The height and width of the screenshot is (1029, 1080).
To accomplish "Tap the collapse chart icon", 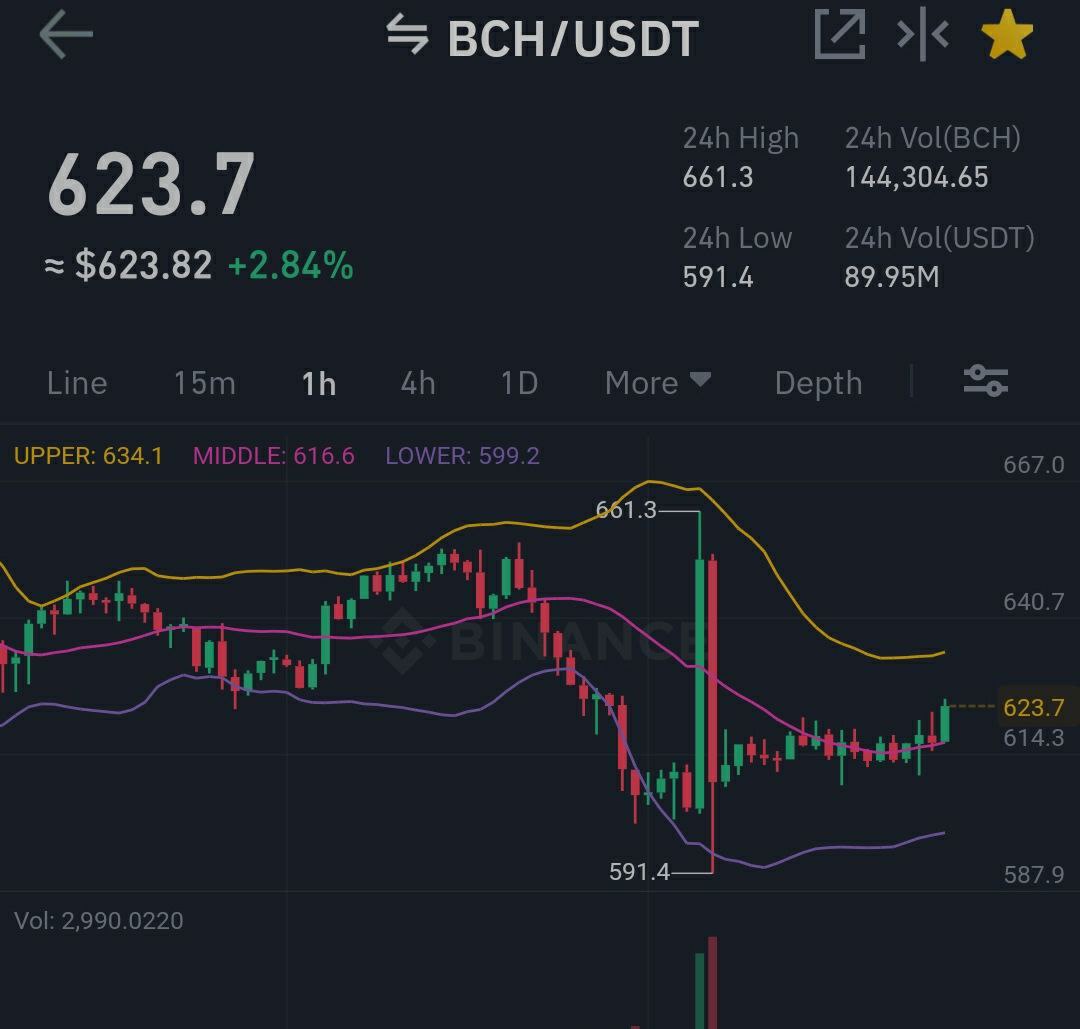I will pos(923,34).
